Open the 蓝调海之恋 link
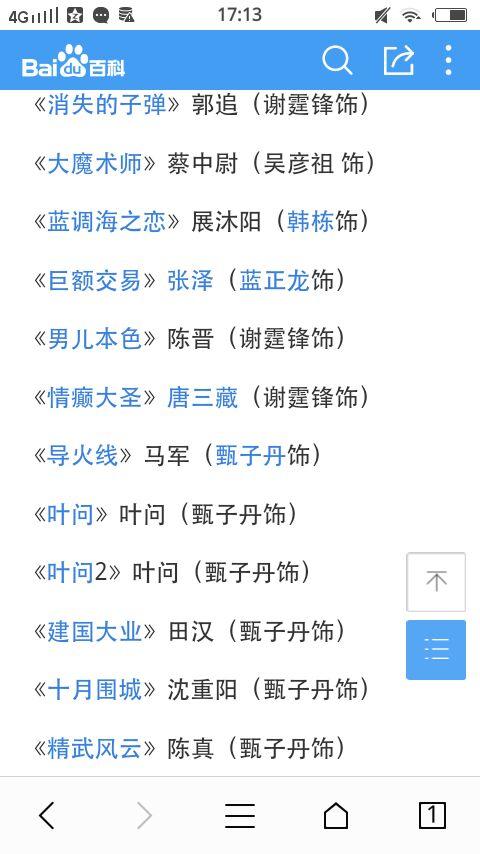The width and height of the screenshot is (480, 854). 107,221
